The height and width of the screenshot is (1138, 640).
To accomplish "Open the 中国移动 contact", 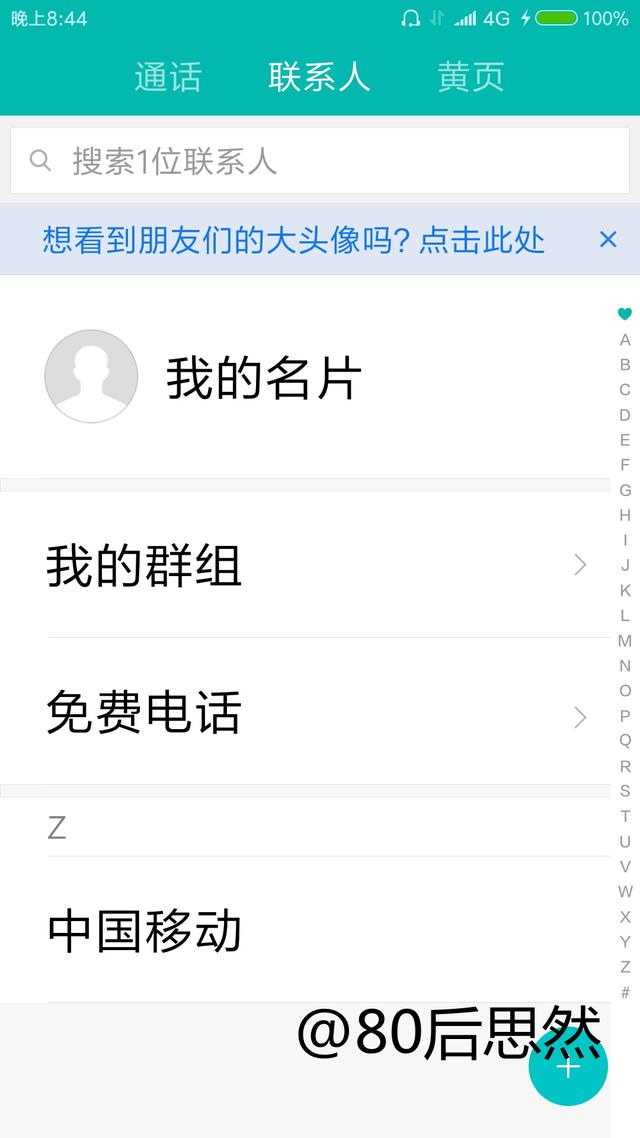I will (305, 931).
